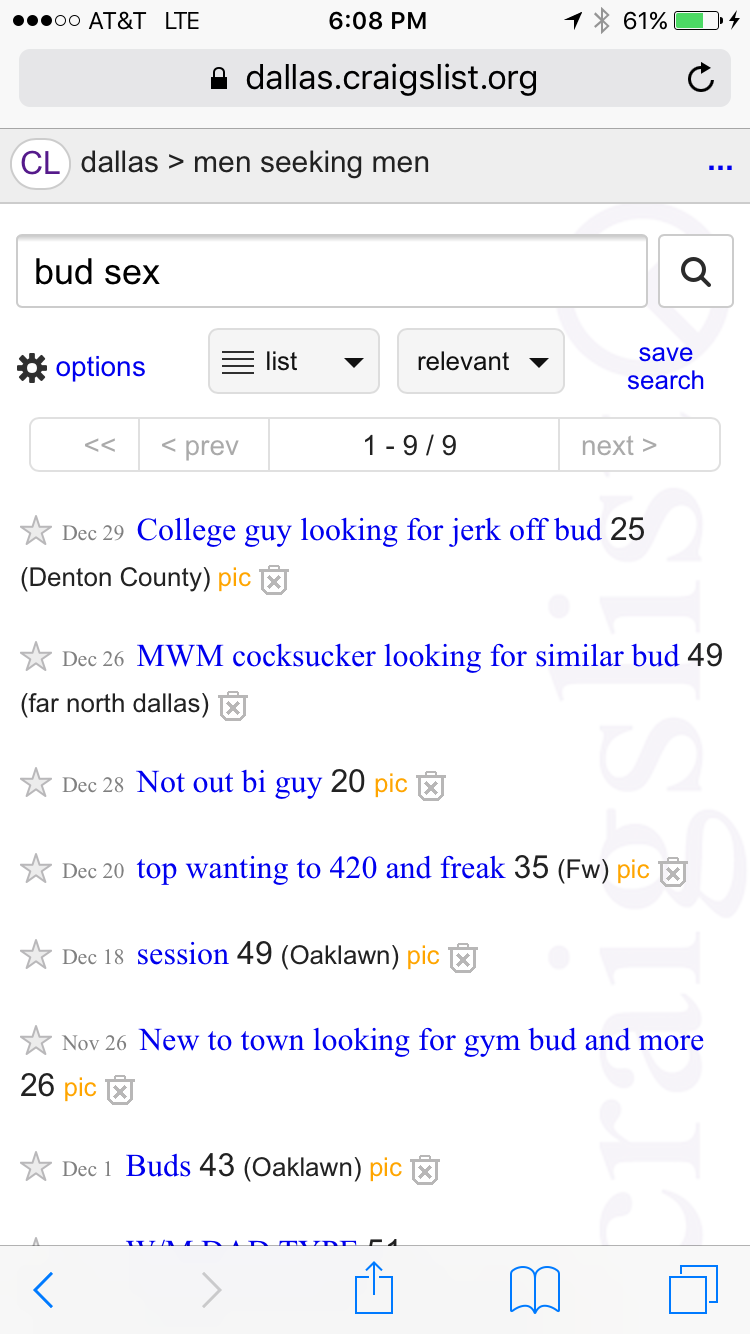Image resolution: width=750 pixels, height=1334 pixels.
Task: Open search options
Action: click(82, 368)
